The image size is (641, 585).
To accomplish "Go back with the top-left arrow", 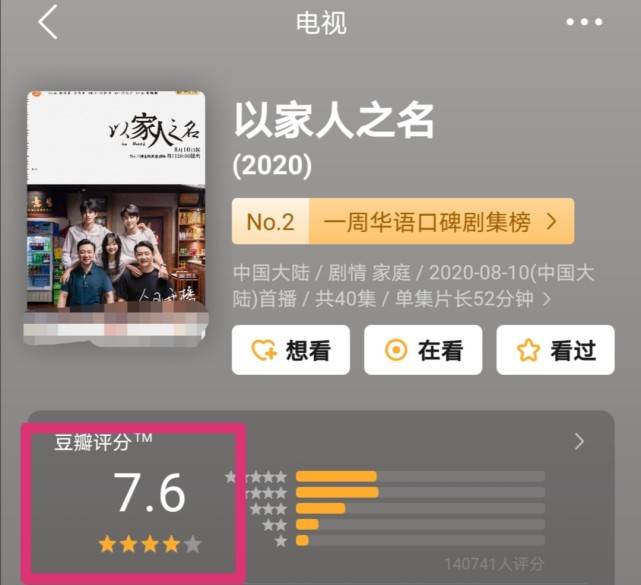I will 48,22.
